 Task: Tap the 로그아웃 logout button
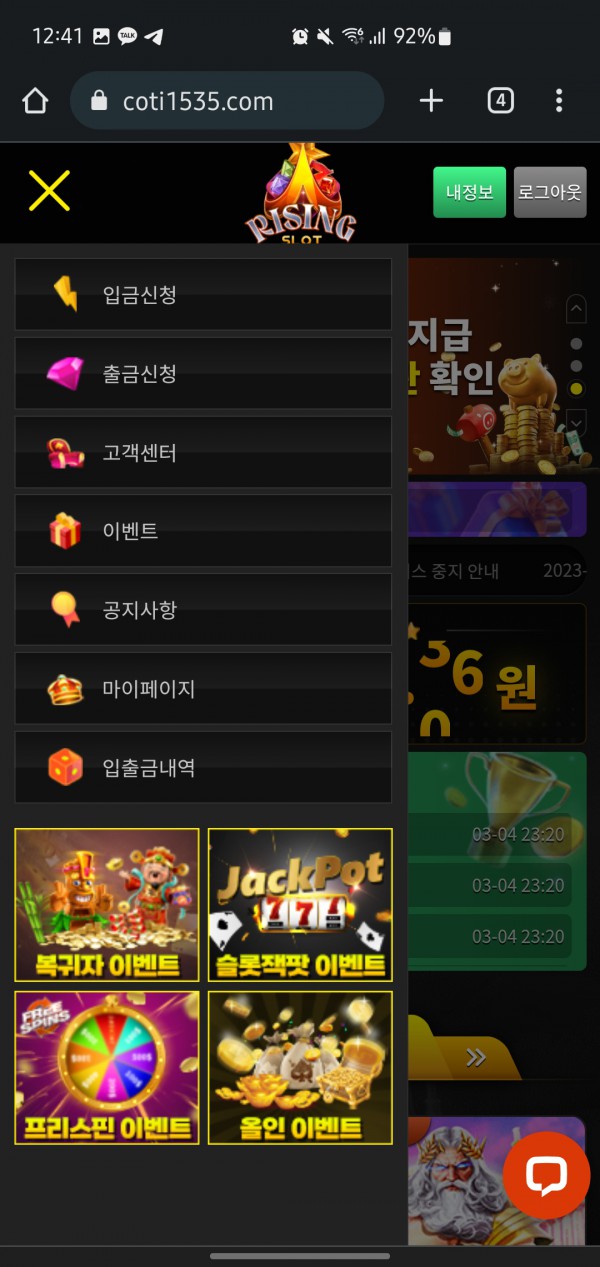click(x=549, y=192)
